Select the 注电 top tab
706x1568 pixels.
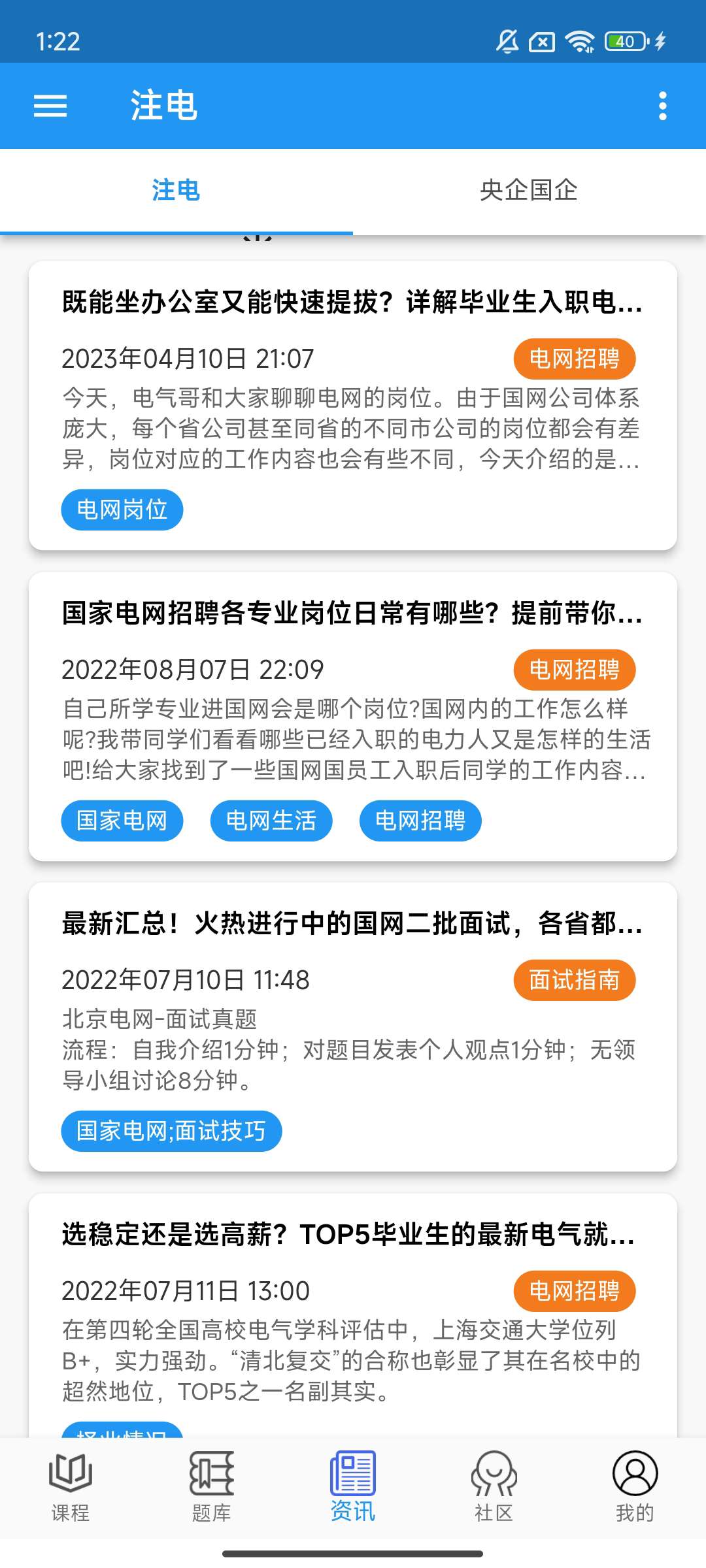point(176,191)
